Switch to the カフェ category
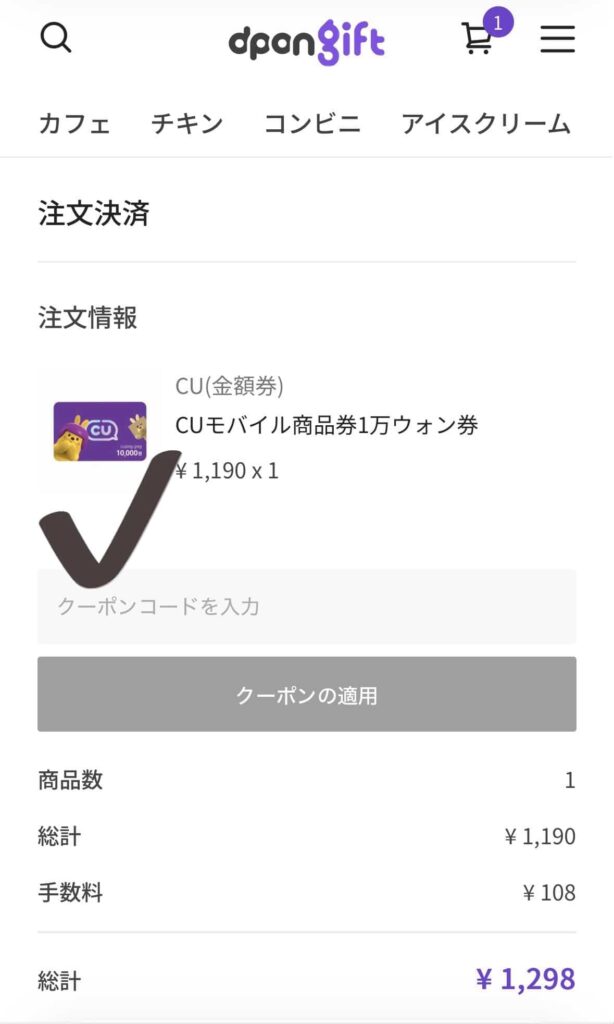The width and height of the screenshot is (614, 1024). 74,125
